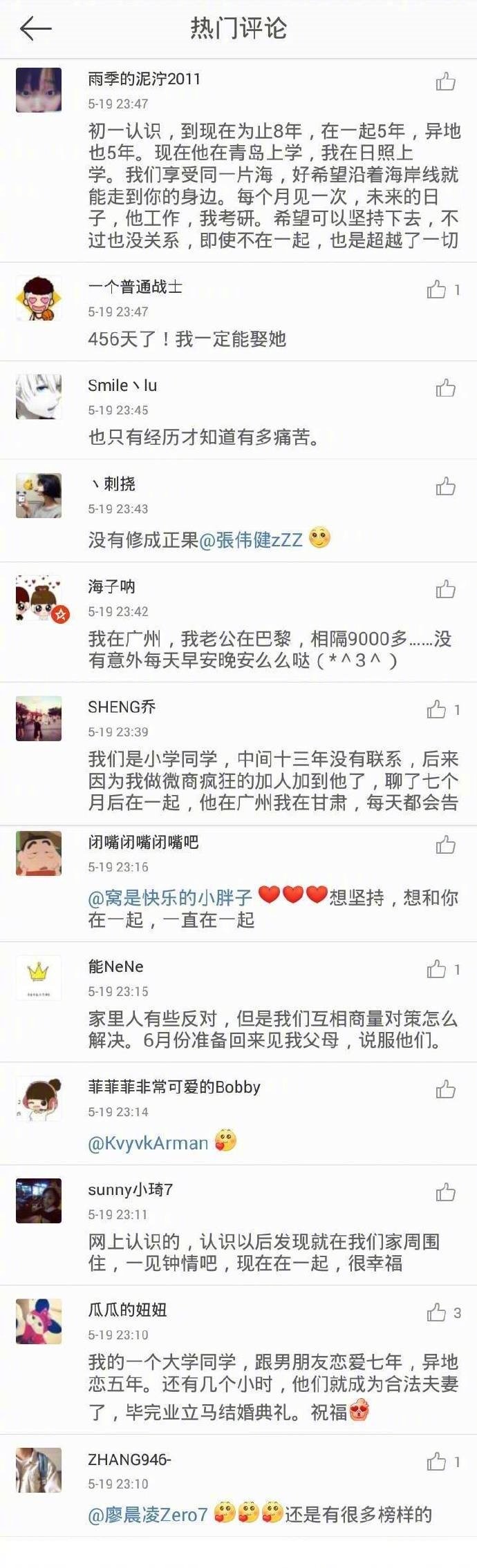This screenshot has width=477, height=1568.
Task: Like 一个普通战士's comment
Action: point(436,289)
